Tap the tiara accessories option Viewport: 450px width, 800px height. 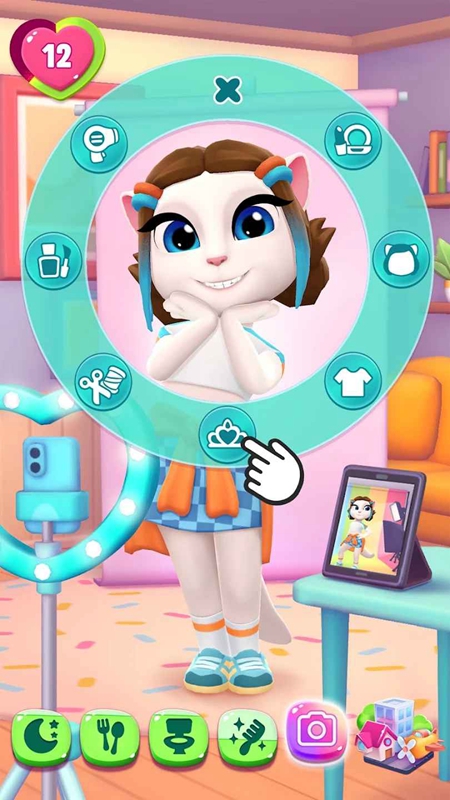point(227,435)
